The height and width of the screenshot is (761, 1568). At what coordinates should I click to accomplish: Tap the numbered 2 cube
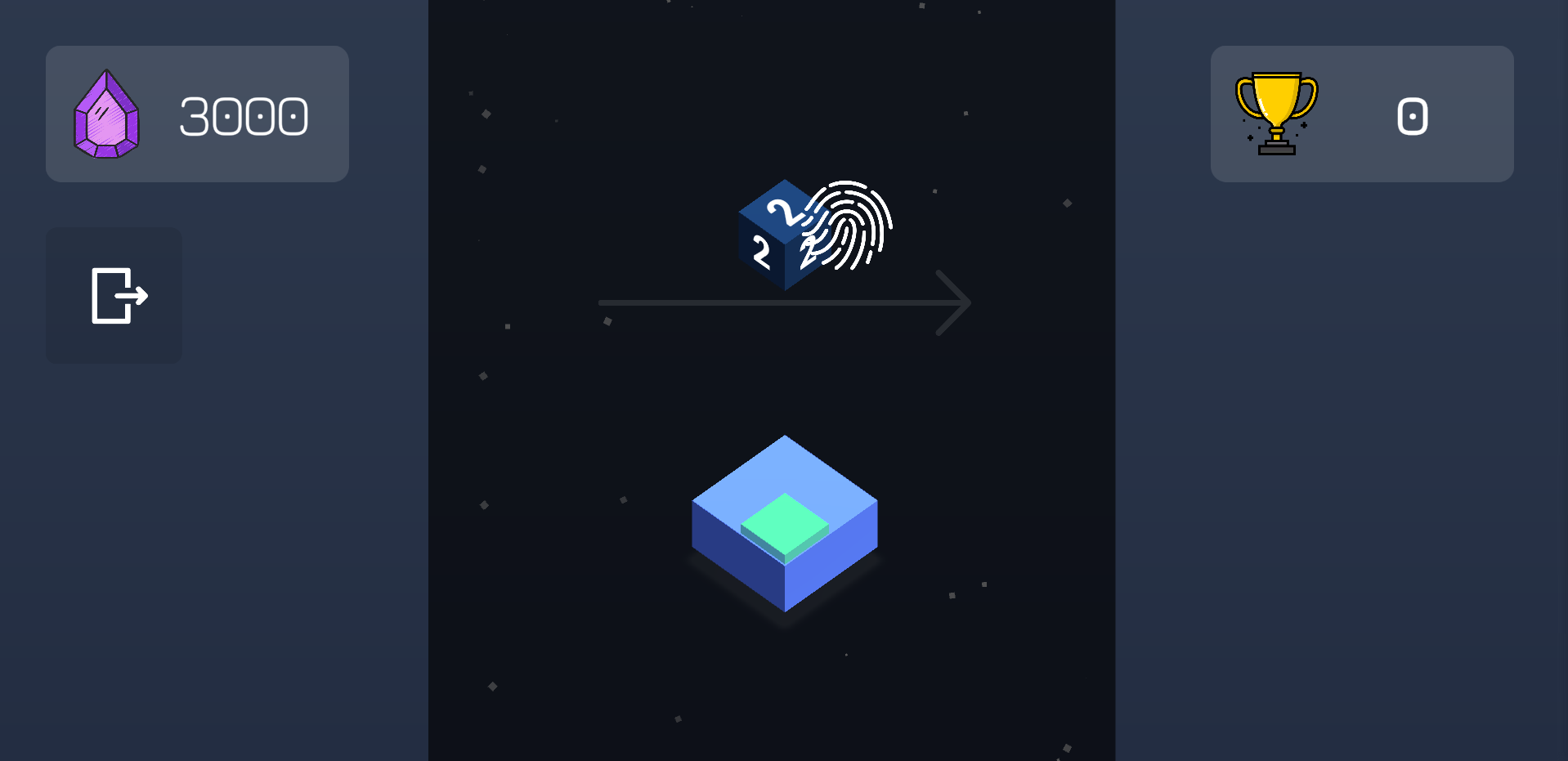(777, 236)
